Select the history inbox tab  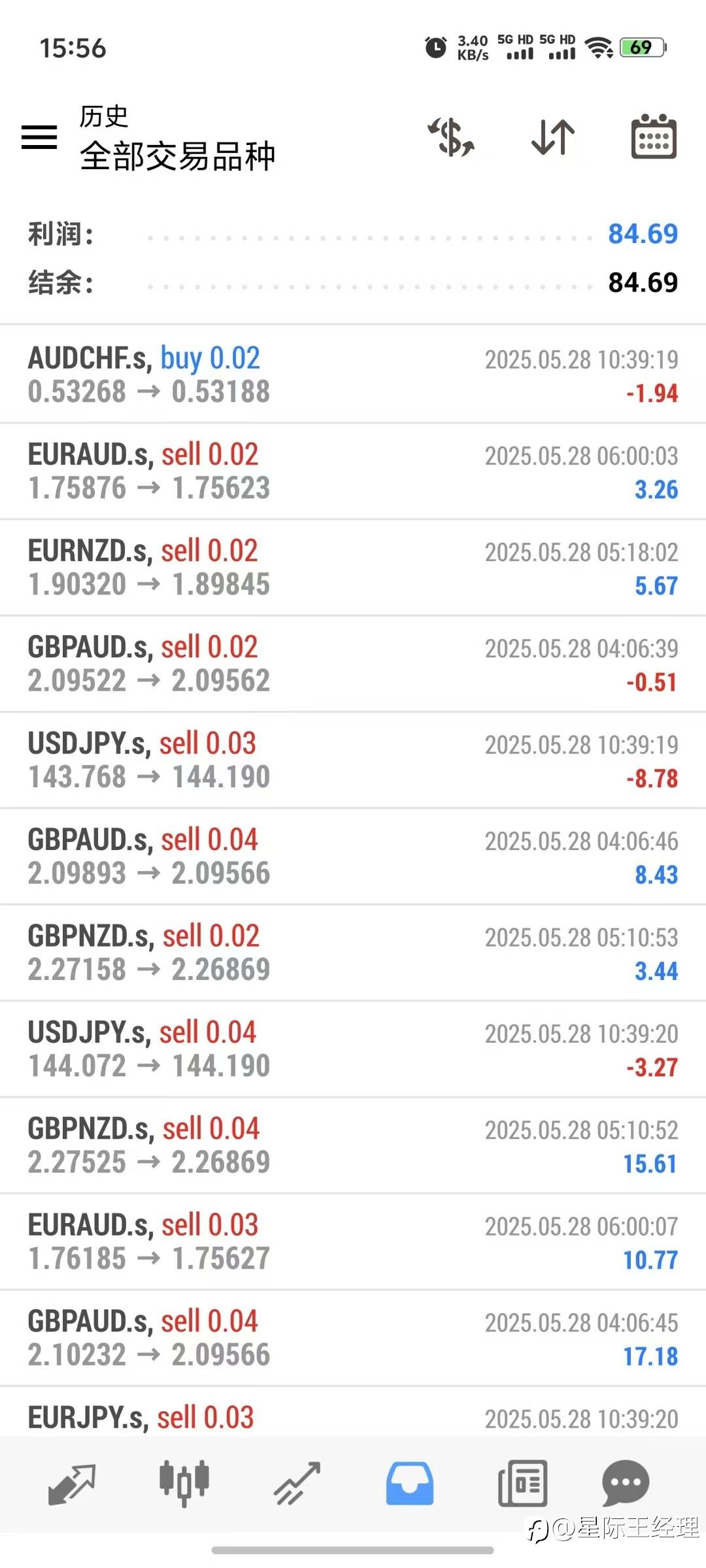tap(409, 1483)
